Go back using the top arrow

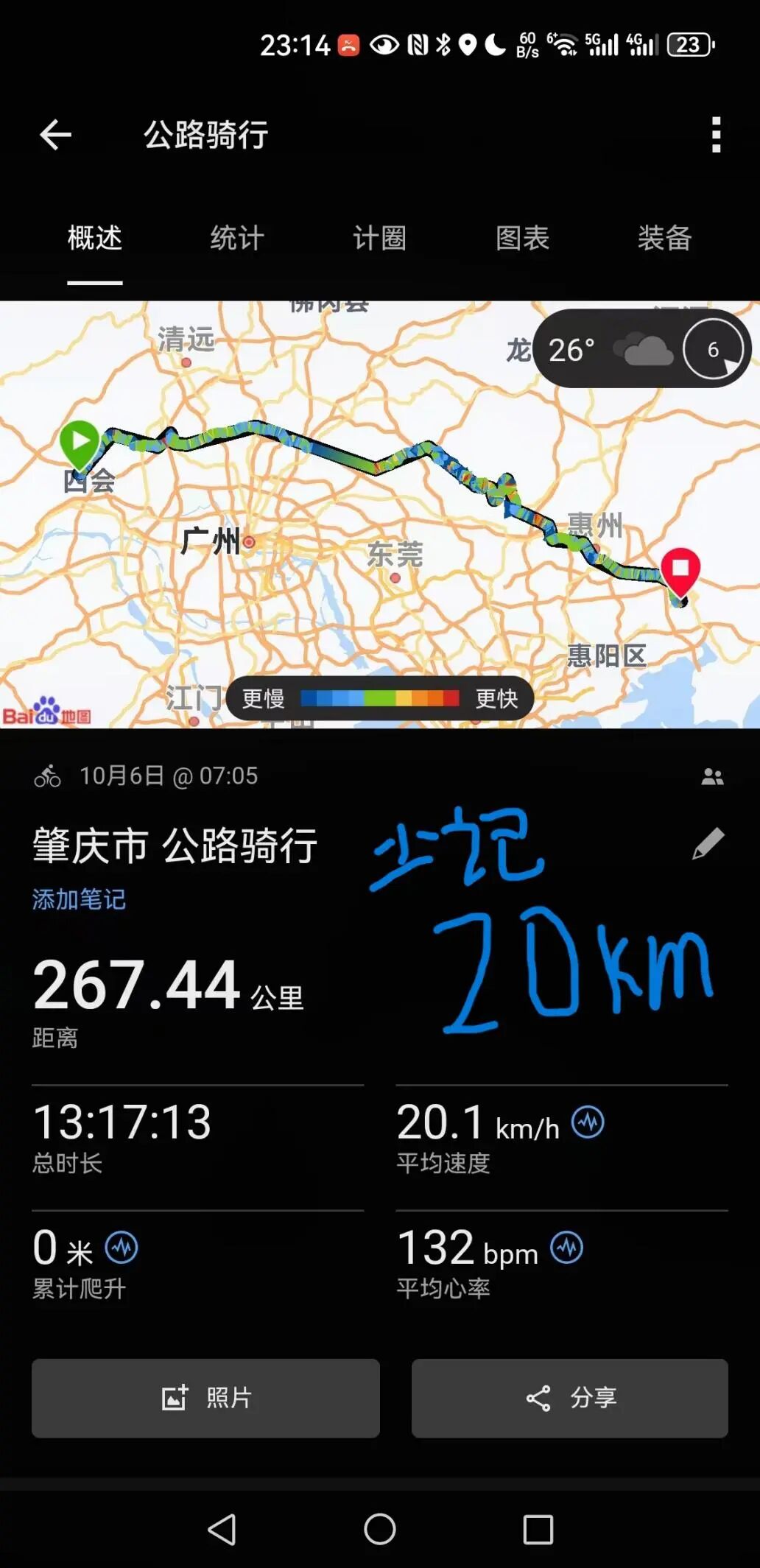[56, 135]
